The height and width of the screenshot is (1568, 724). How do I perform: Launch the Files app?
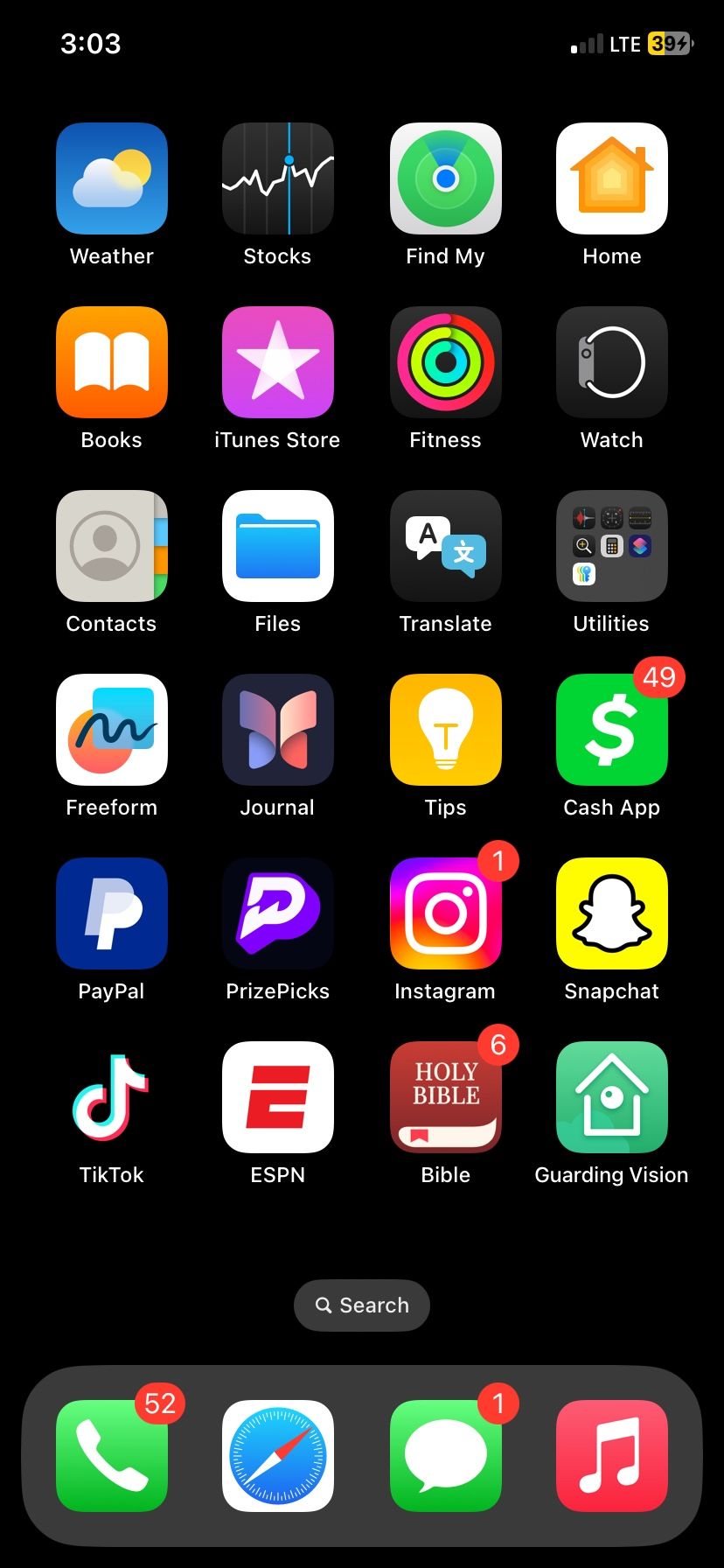point(277,546)
